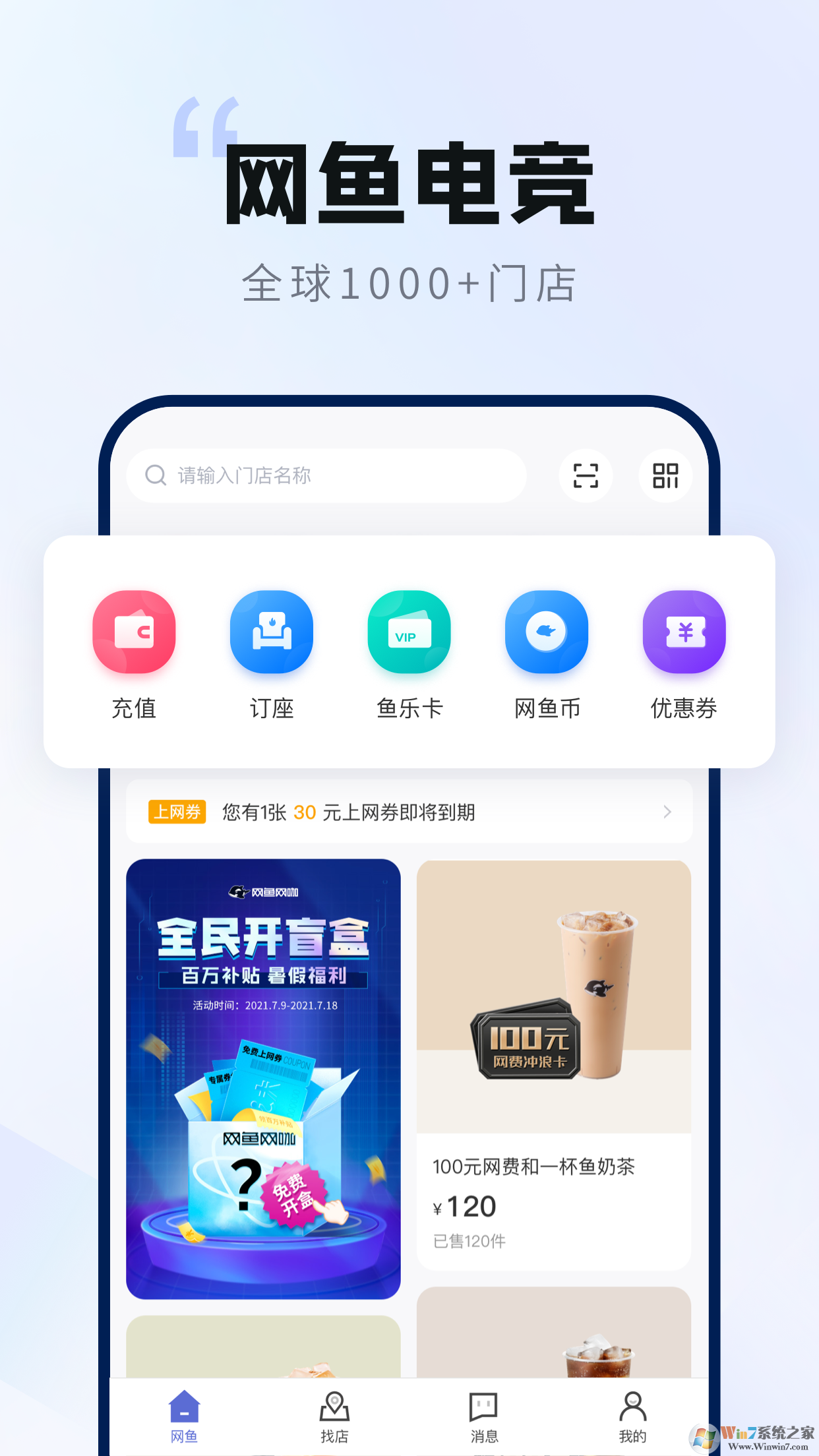The height and width of the screenshot is (1456, 819).
Task: Open the 鱼乐卡 VIP card section
Action: point(409,632)
